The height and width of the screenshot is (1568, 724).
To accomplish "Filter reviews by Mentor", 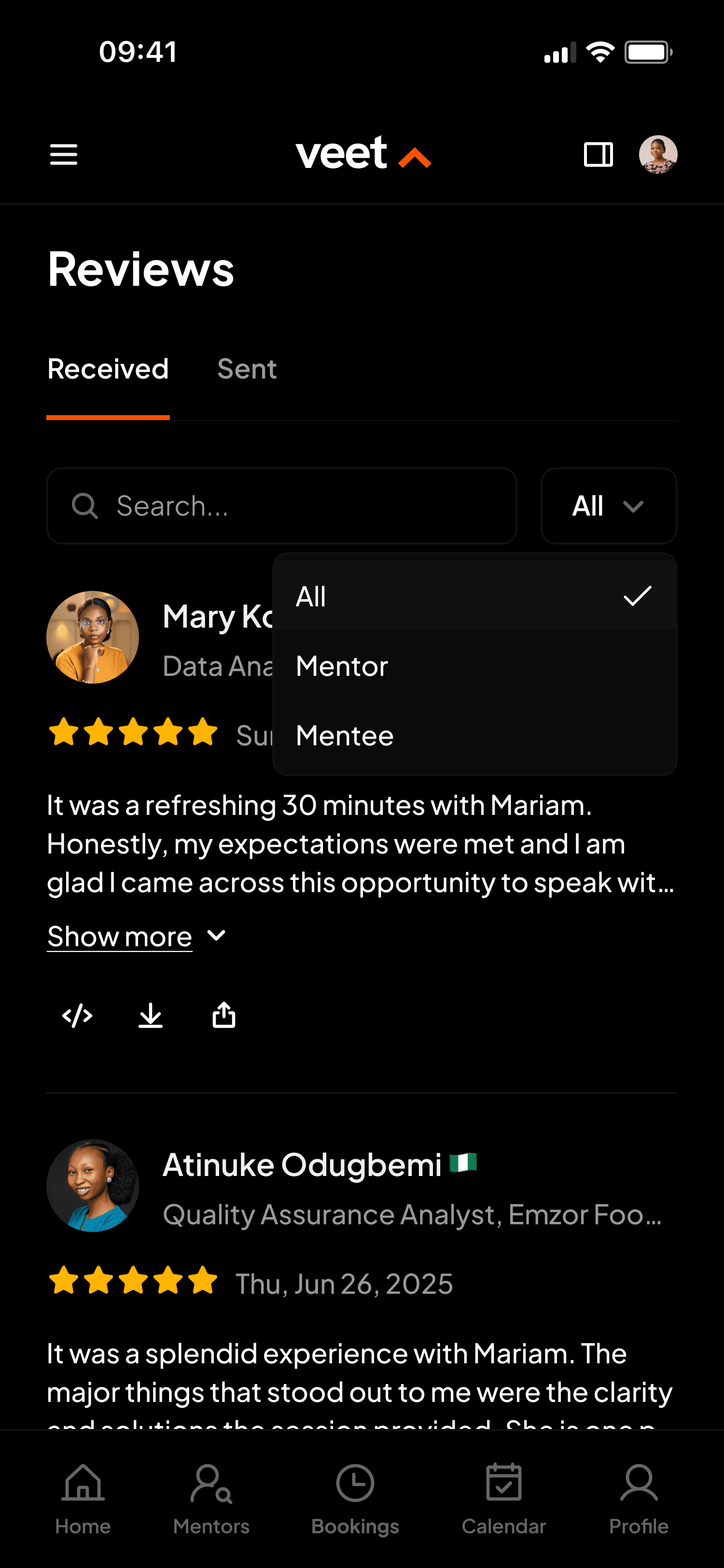I will point(474,666).
